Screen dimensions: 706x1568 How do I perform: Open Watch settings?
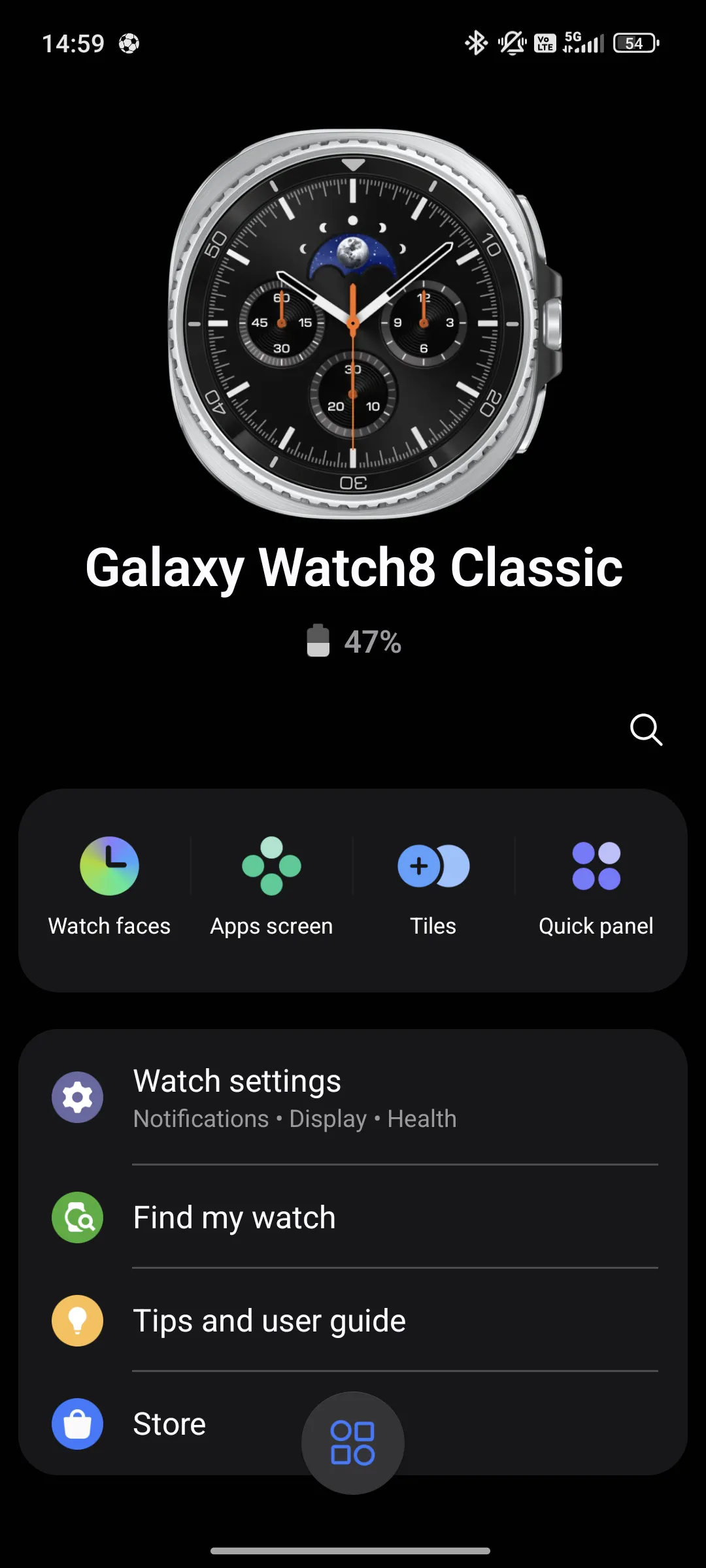tap(353, 1098)
